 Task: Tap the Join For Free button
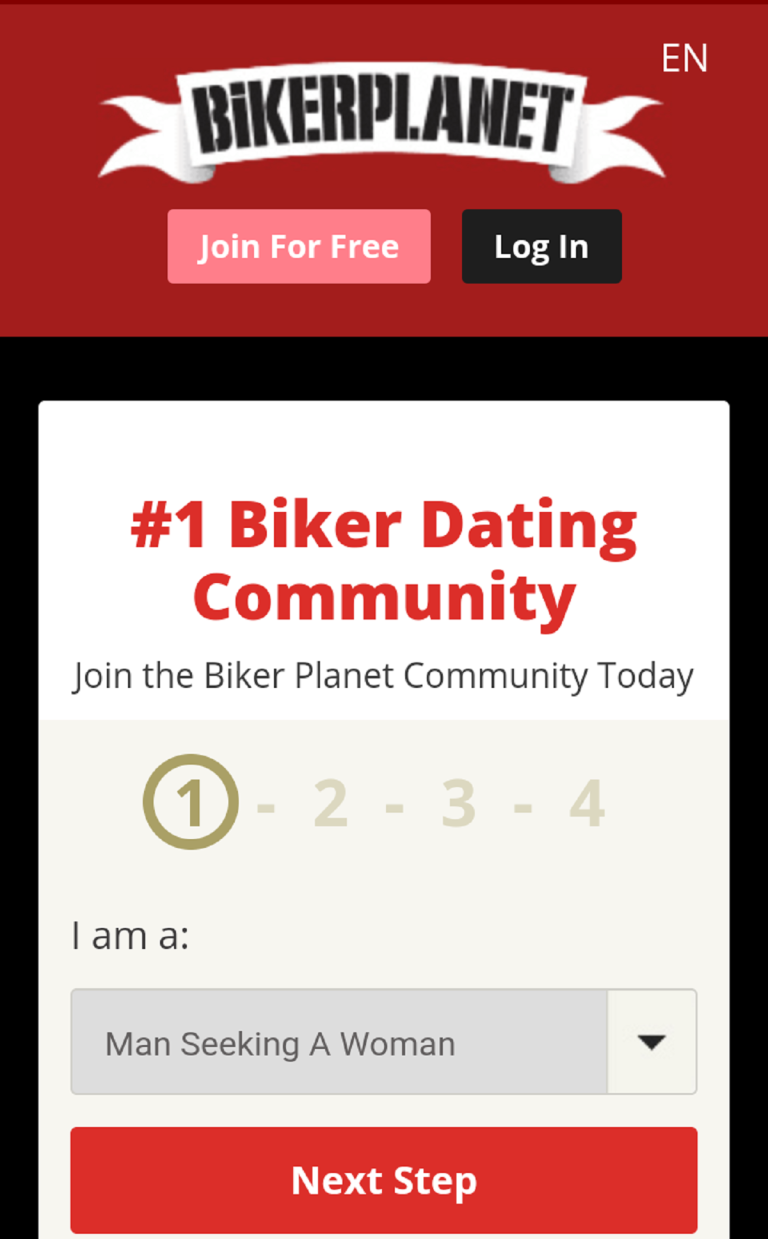pyautogui.click(x=299, y=246)
